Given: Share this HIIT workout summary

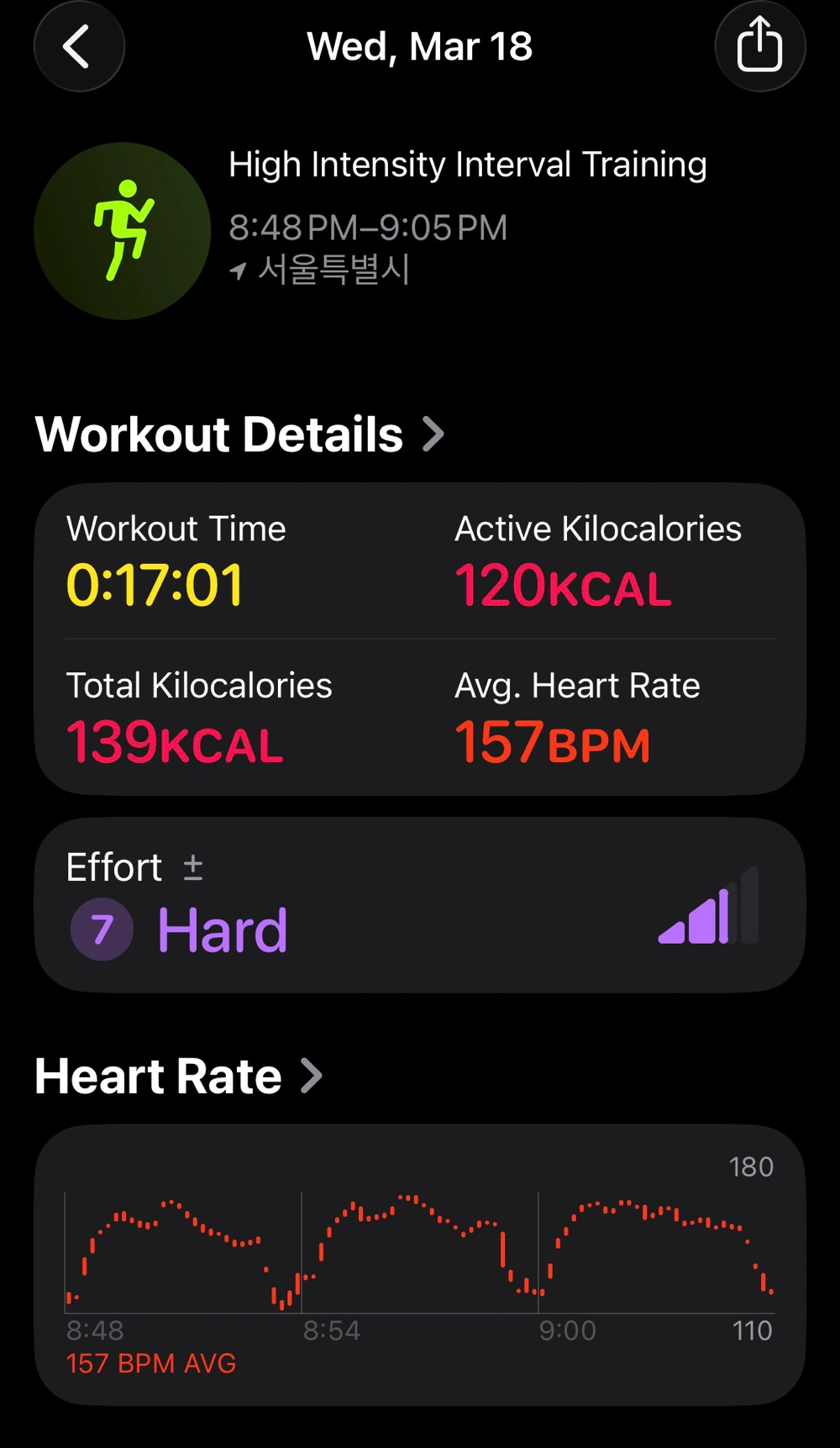Looking at the screenshot, I should click(759, 46).
